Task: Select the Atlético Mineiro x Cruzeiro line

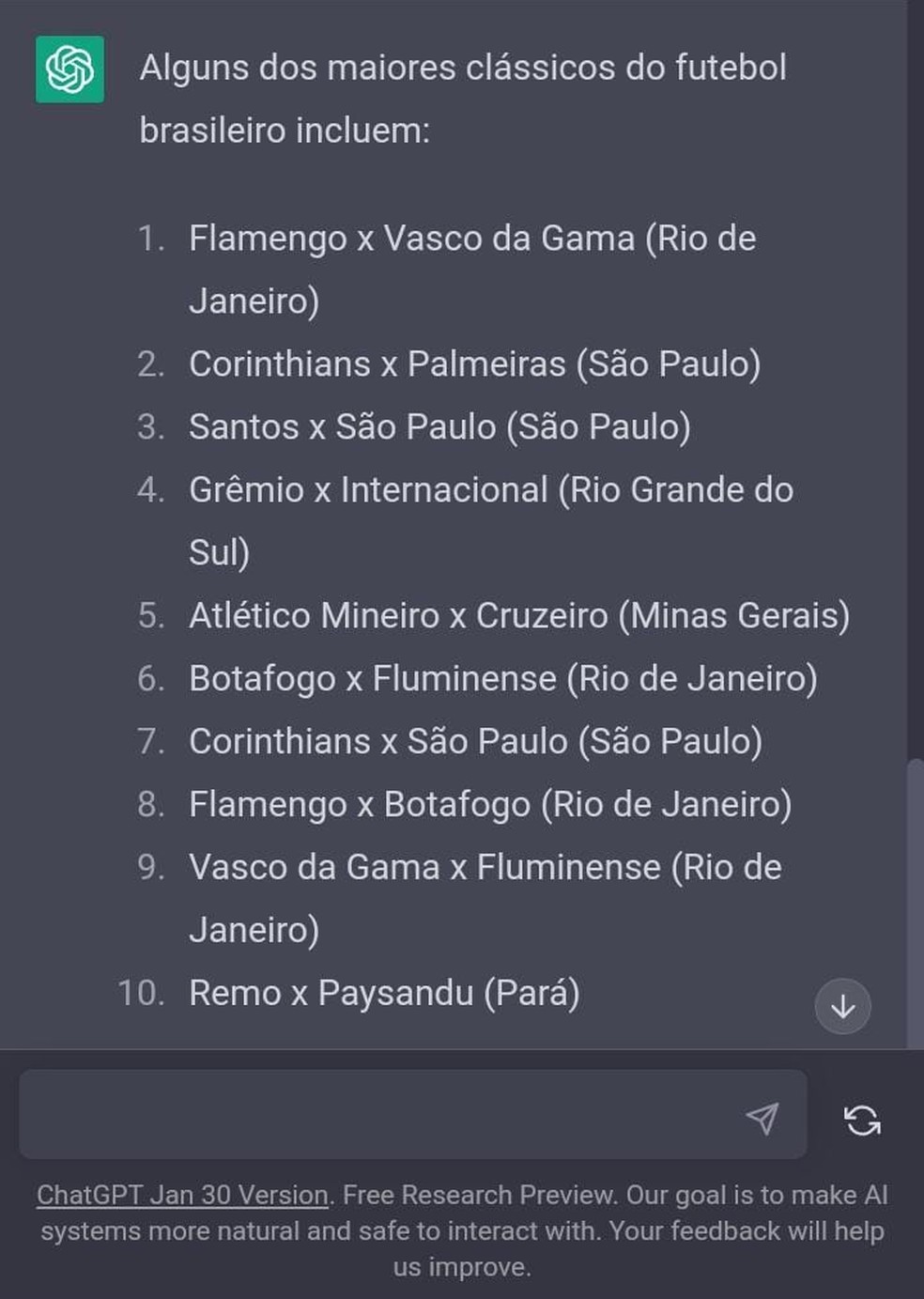Action: (519, 615)
